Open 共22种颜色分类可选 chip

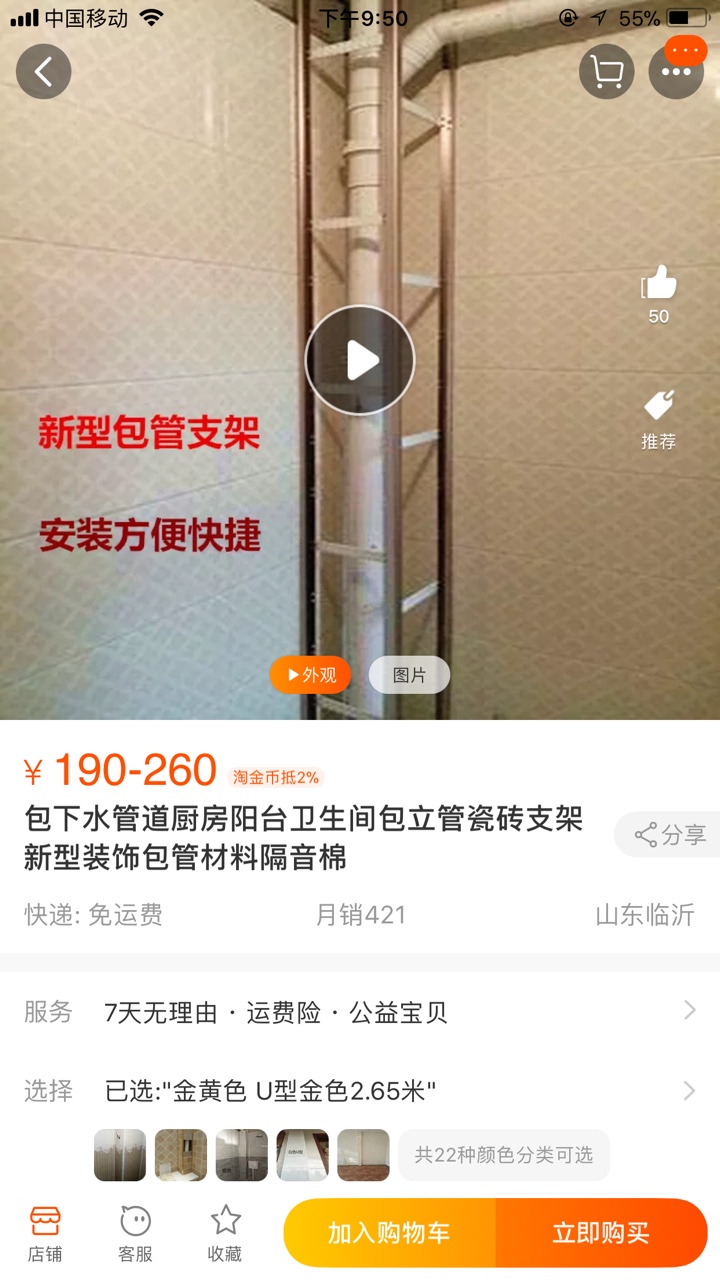tap(504, 1155)
